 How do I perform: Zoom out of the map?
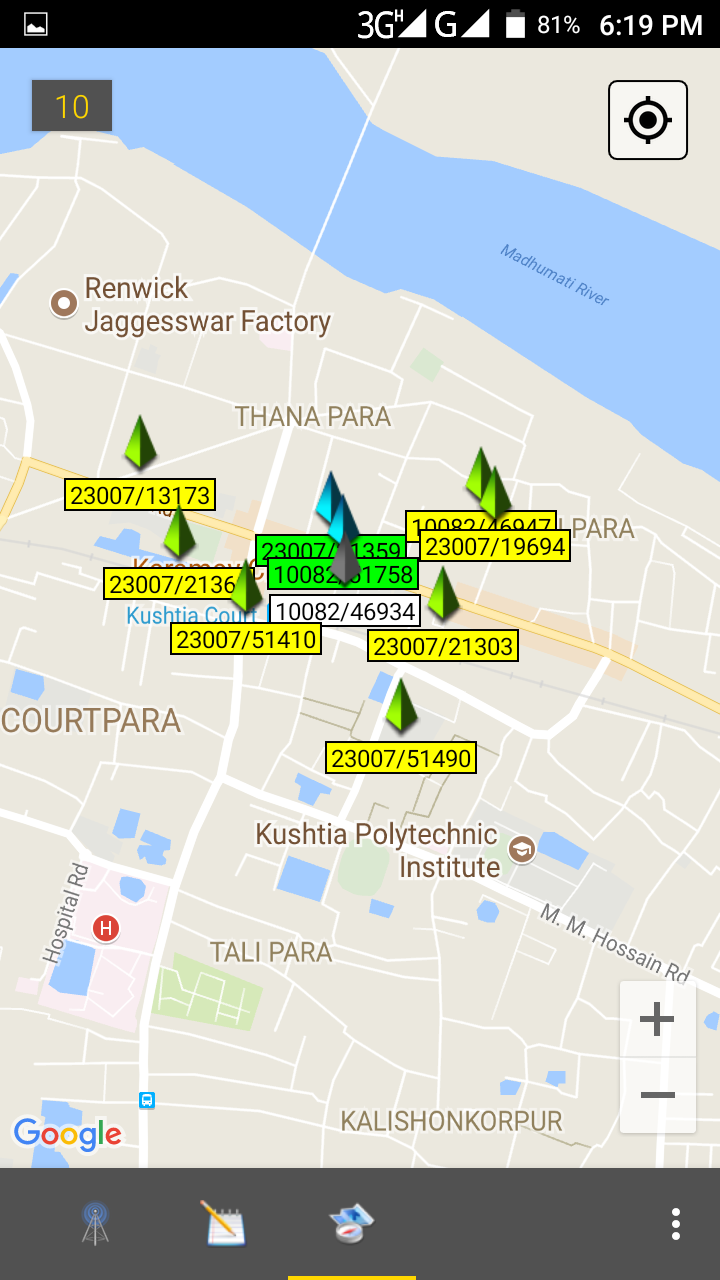coord(657,1096)
